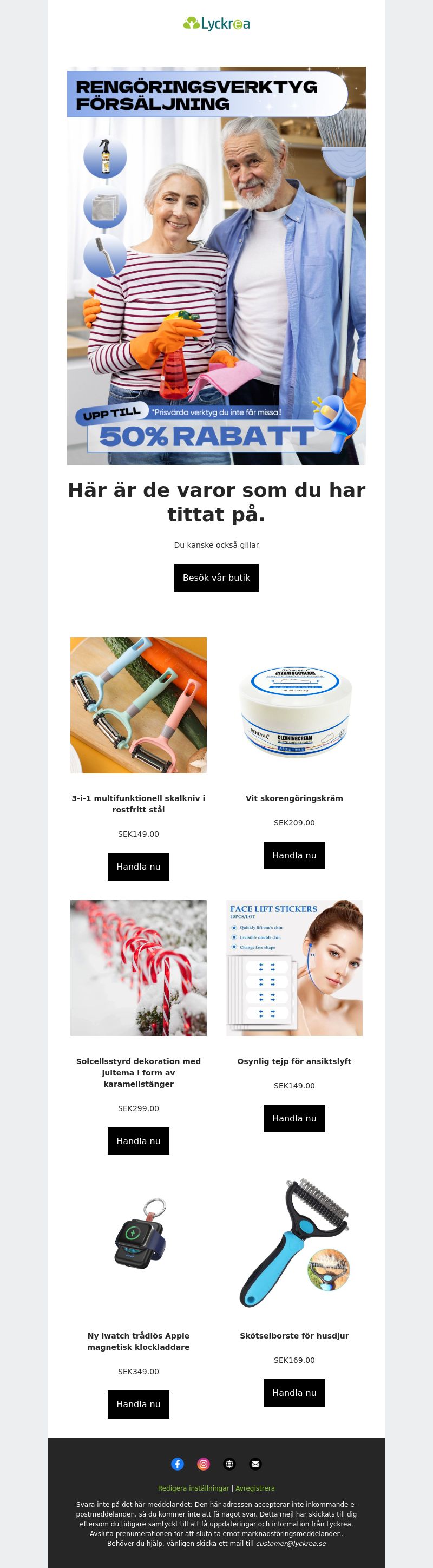
Task: Open the pet grooming brush product image
Action: pos(294,1242)
